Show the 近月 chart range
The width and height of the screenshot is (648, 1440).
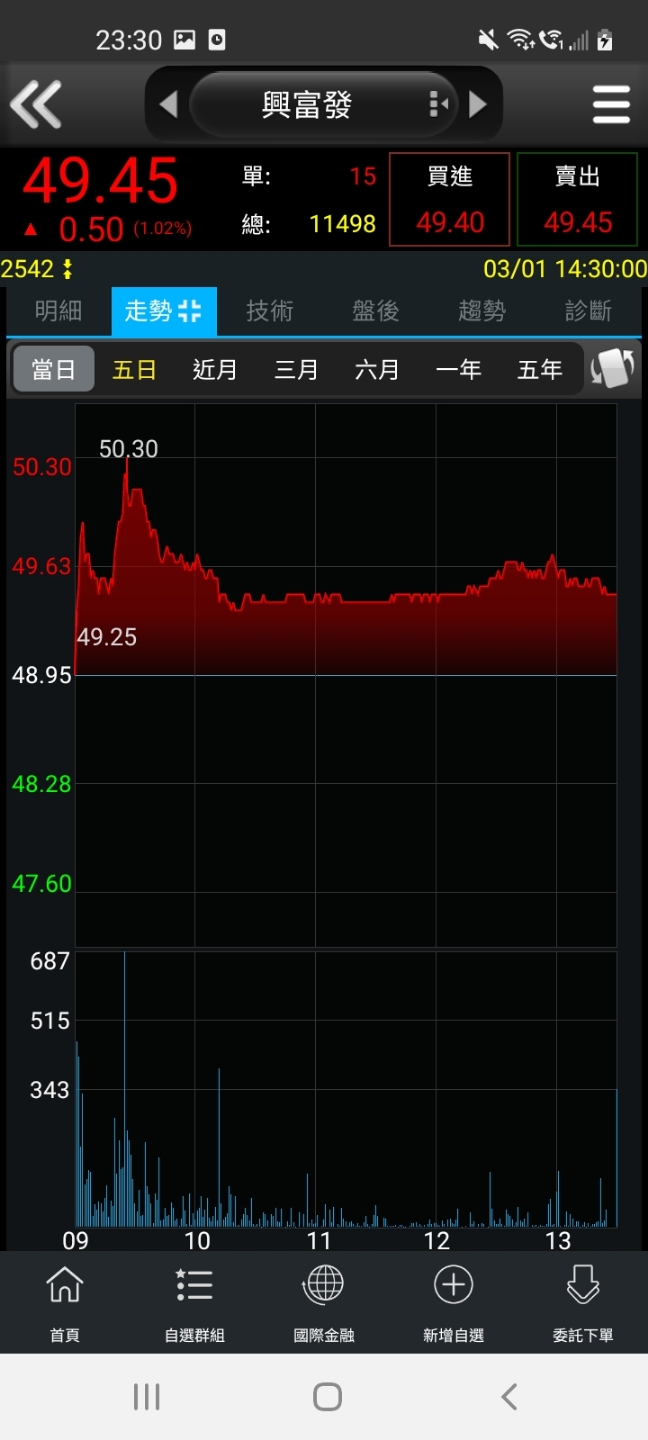pyautogui.click(x=215, y=370)
